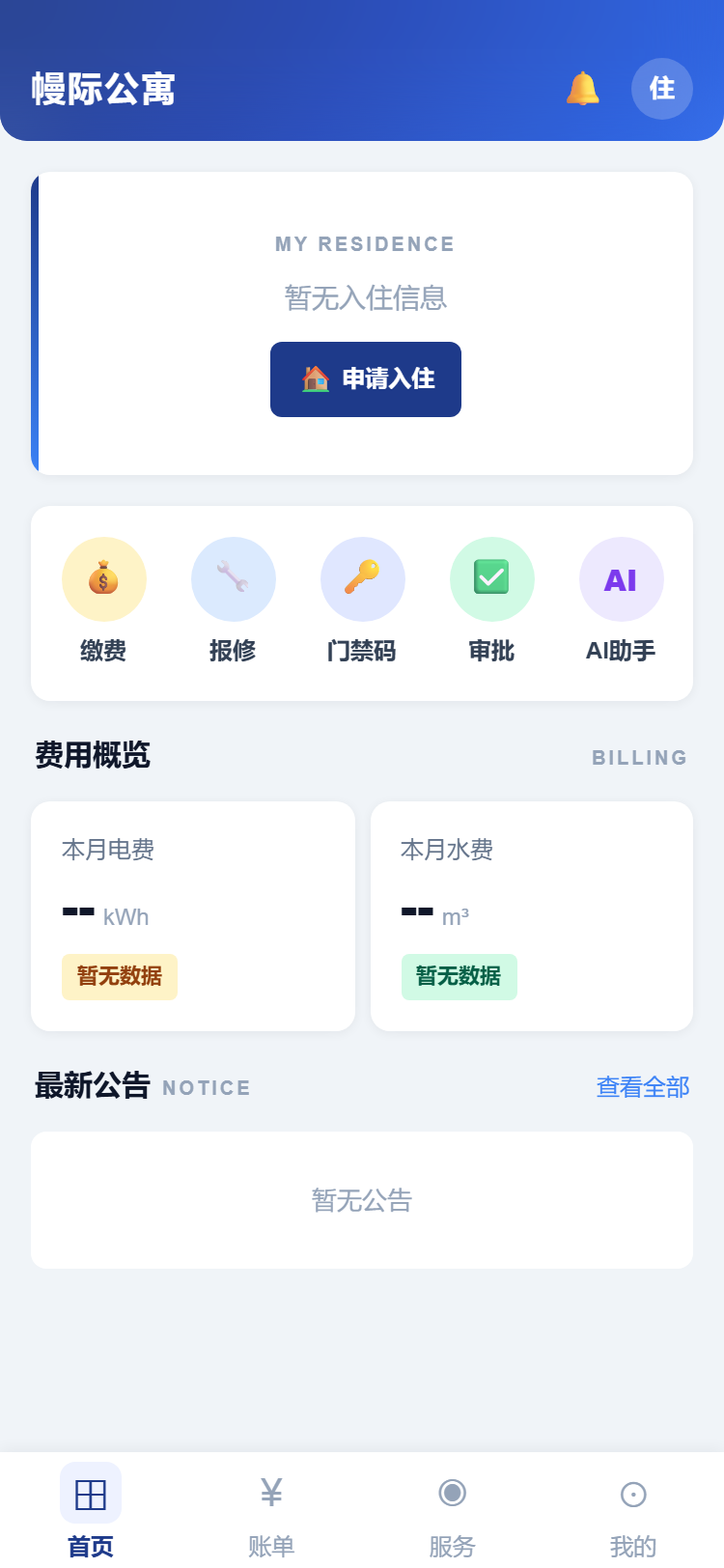Click the 本月电费 electricity usage card

pyautogui.click(x=193, y=915)
